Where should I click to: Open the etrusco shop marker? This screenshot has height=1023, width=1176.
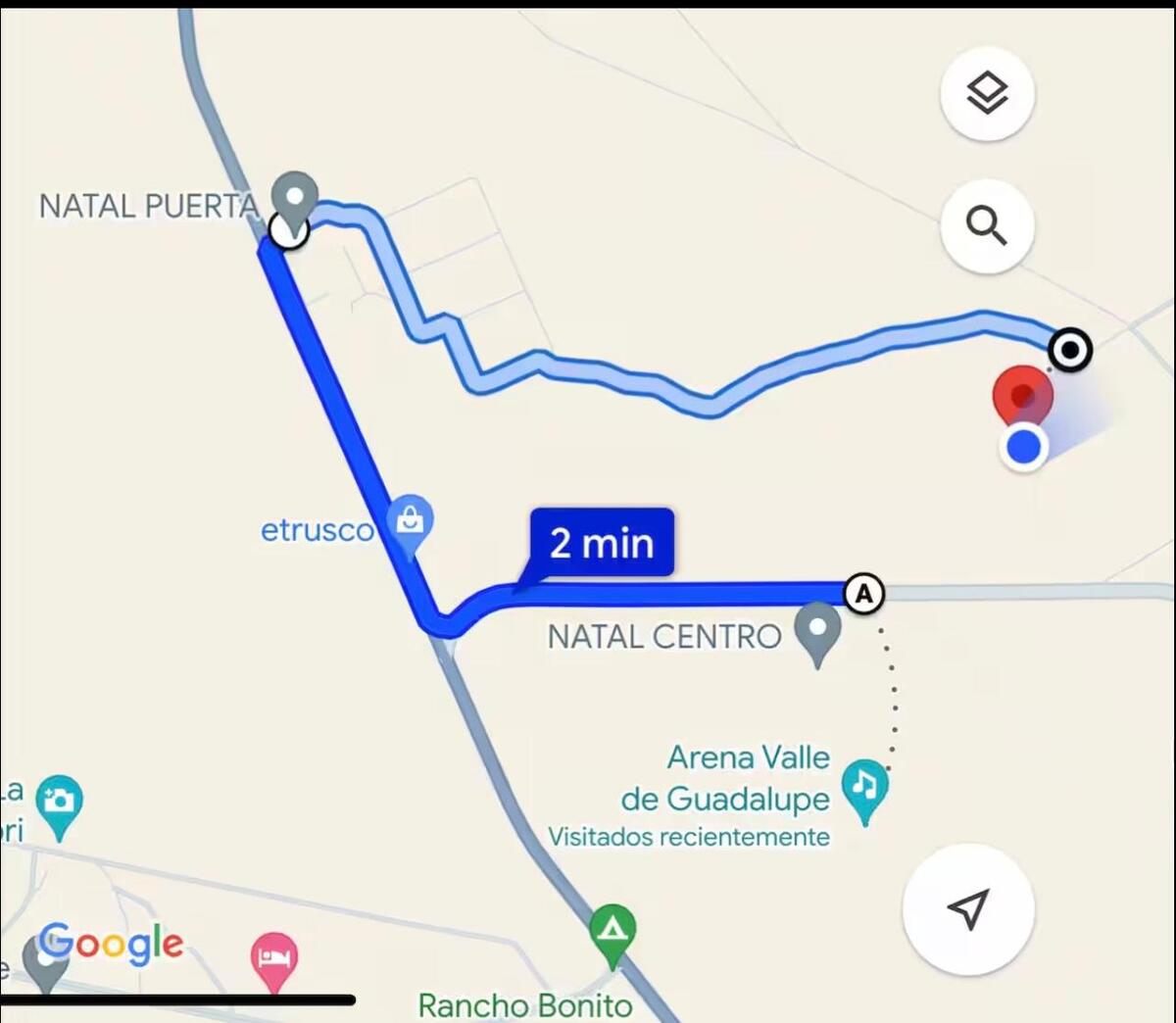410,523
